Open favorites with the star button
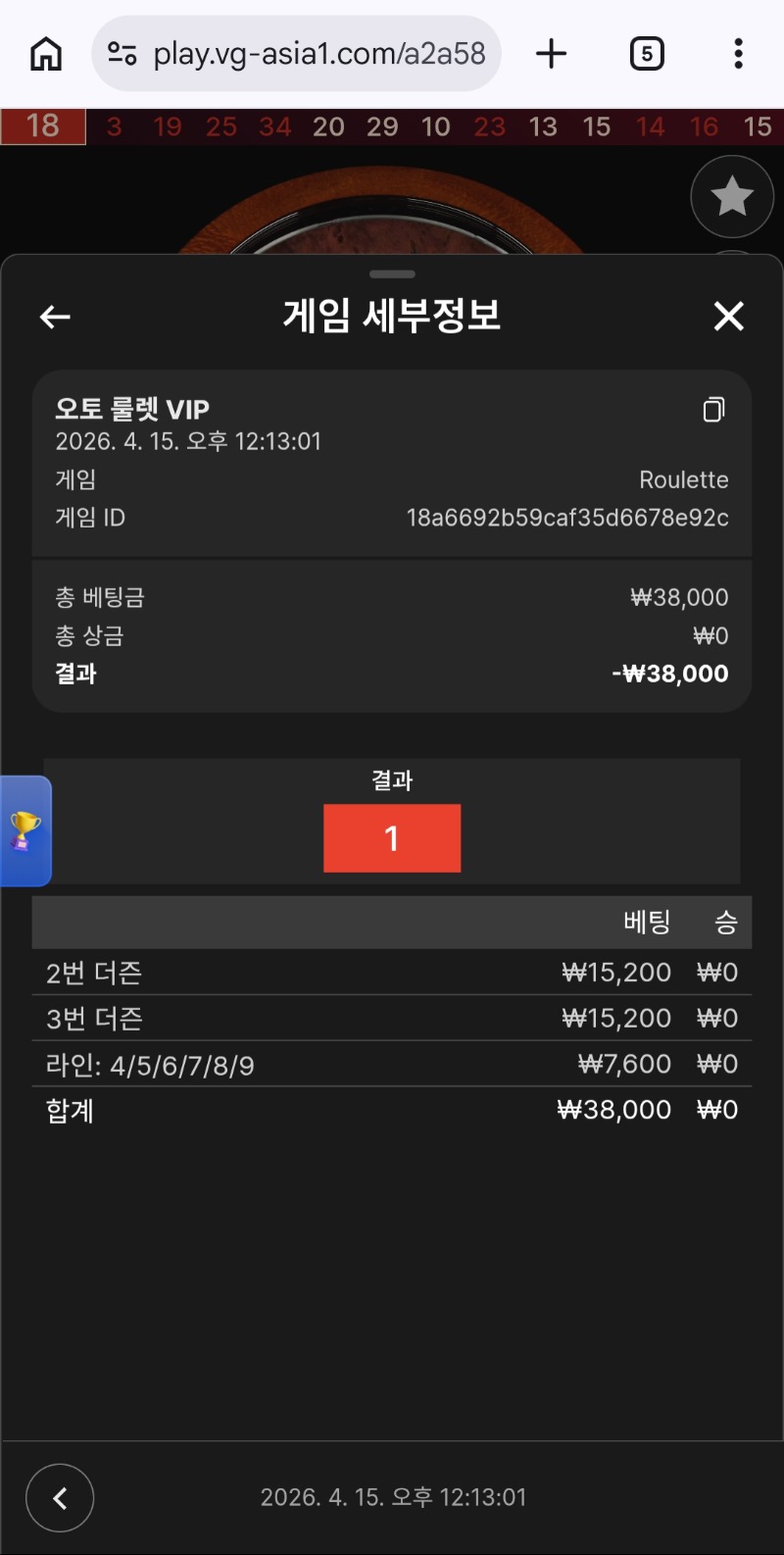This screenshot has height=1555, width=784. coord(732,196)
